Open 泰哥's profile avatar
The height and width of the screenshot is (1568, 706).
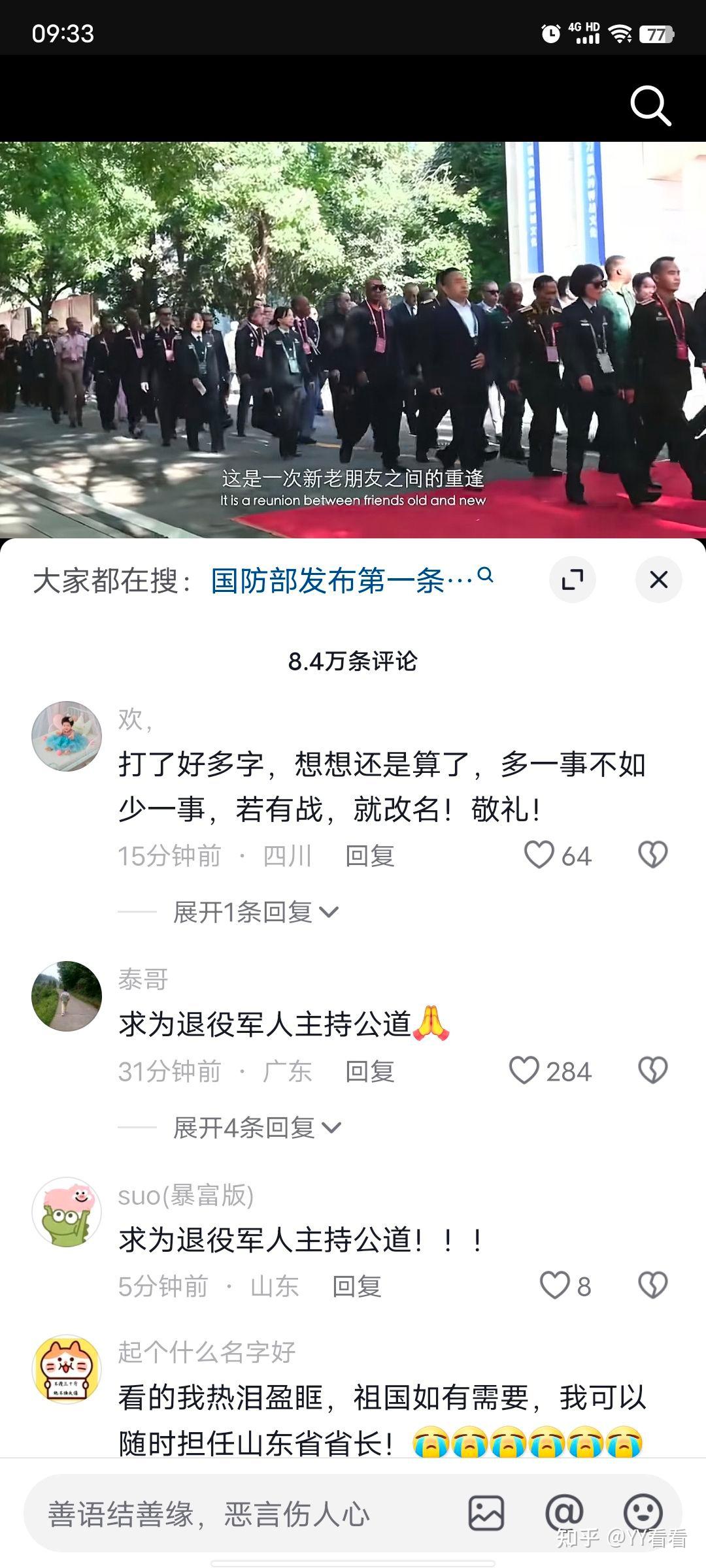(67, 996)
